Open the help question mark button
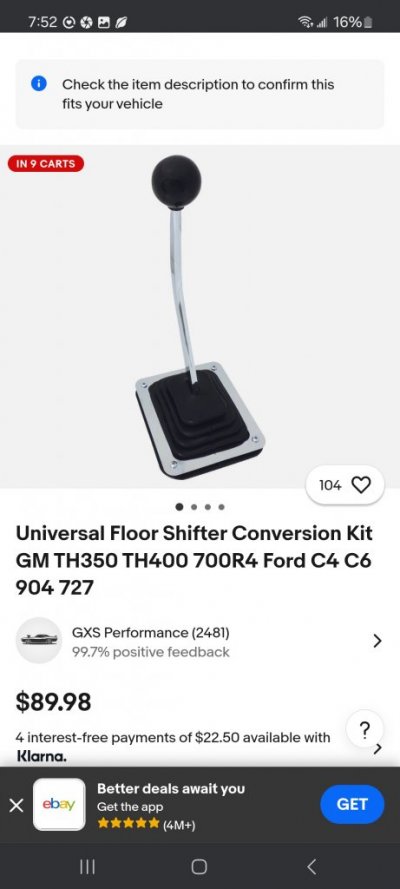The image size is (400, 889). pyautogui.click(x=365, y=729)
